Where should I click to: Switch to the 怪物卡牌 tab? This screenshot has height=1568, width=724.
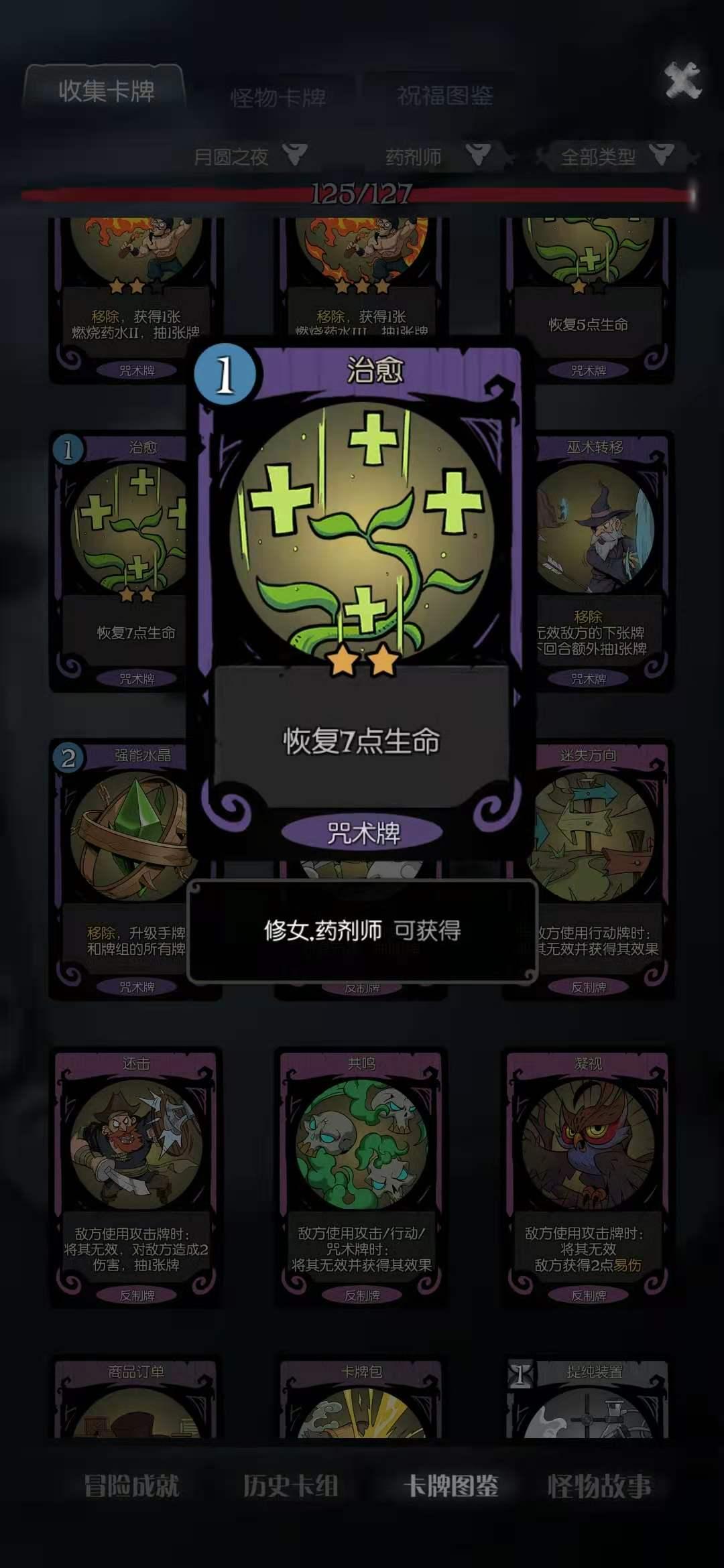click(278, 98)
